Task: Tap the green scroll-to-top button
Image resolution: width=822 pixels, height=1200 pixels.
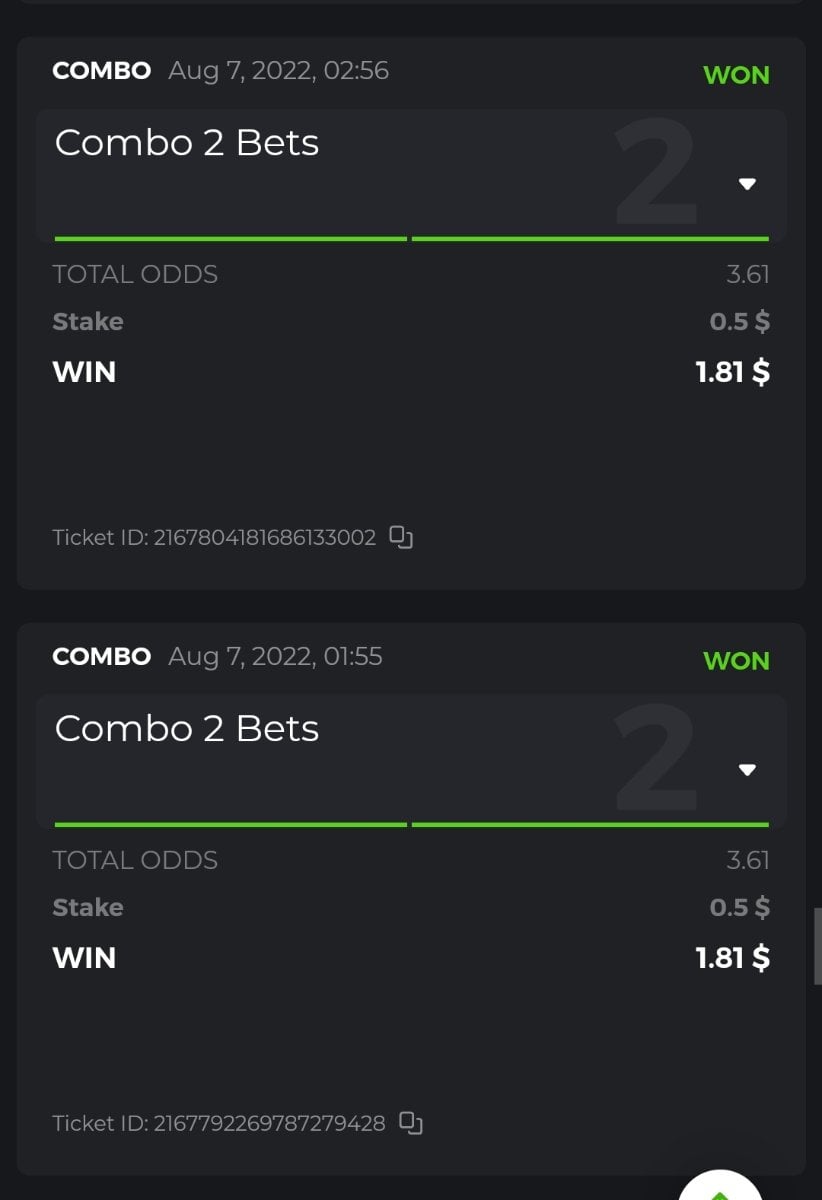Action: click(720, 1190)
